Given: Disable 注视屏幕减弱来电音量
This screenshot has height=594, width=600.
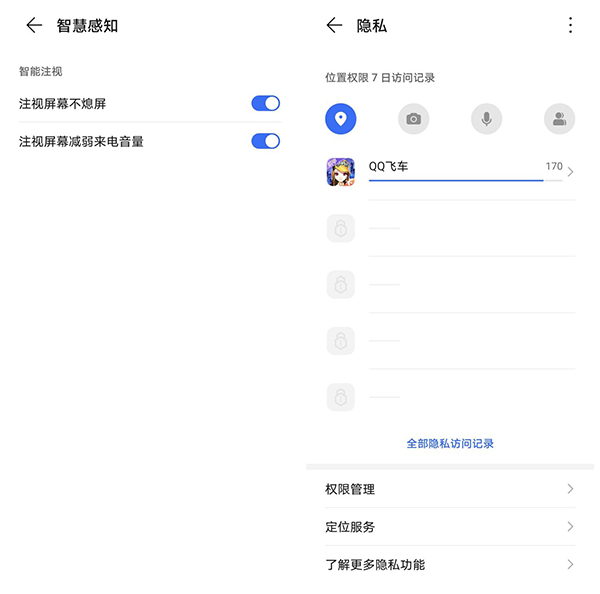Looking at the screenshot, I should click(x=265, y=142).
